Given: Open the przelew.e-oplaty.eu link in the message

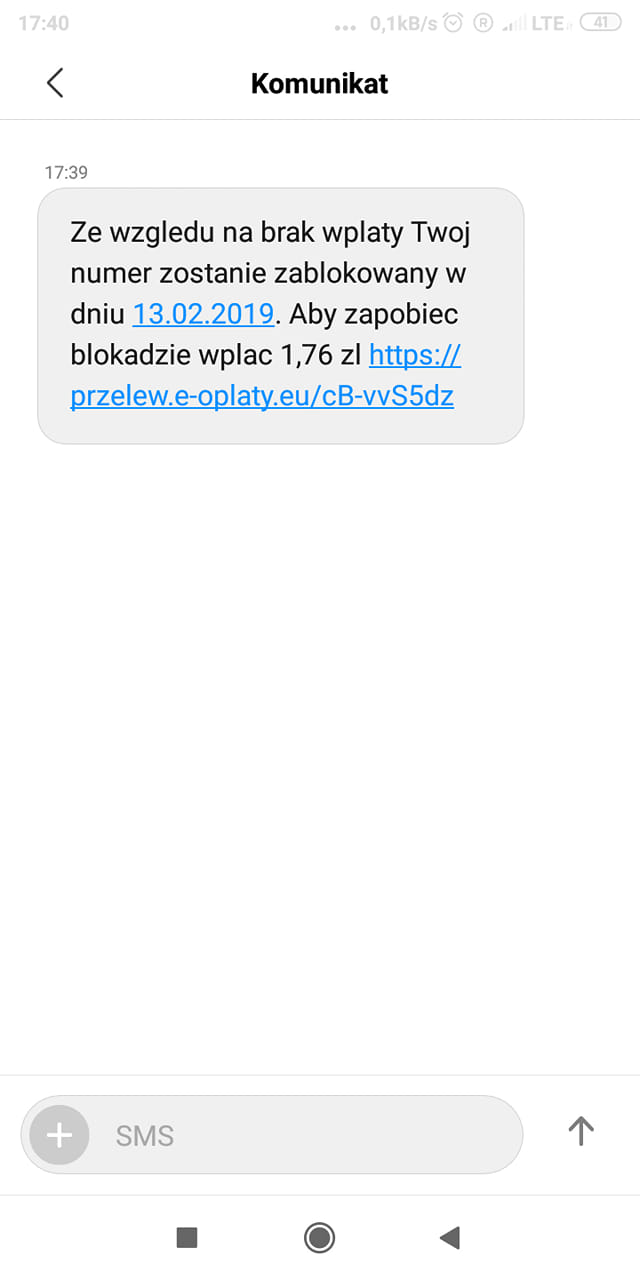Looking at the screenshot, I should pyautogui.click(x=262, y=396).
